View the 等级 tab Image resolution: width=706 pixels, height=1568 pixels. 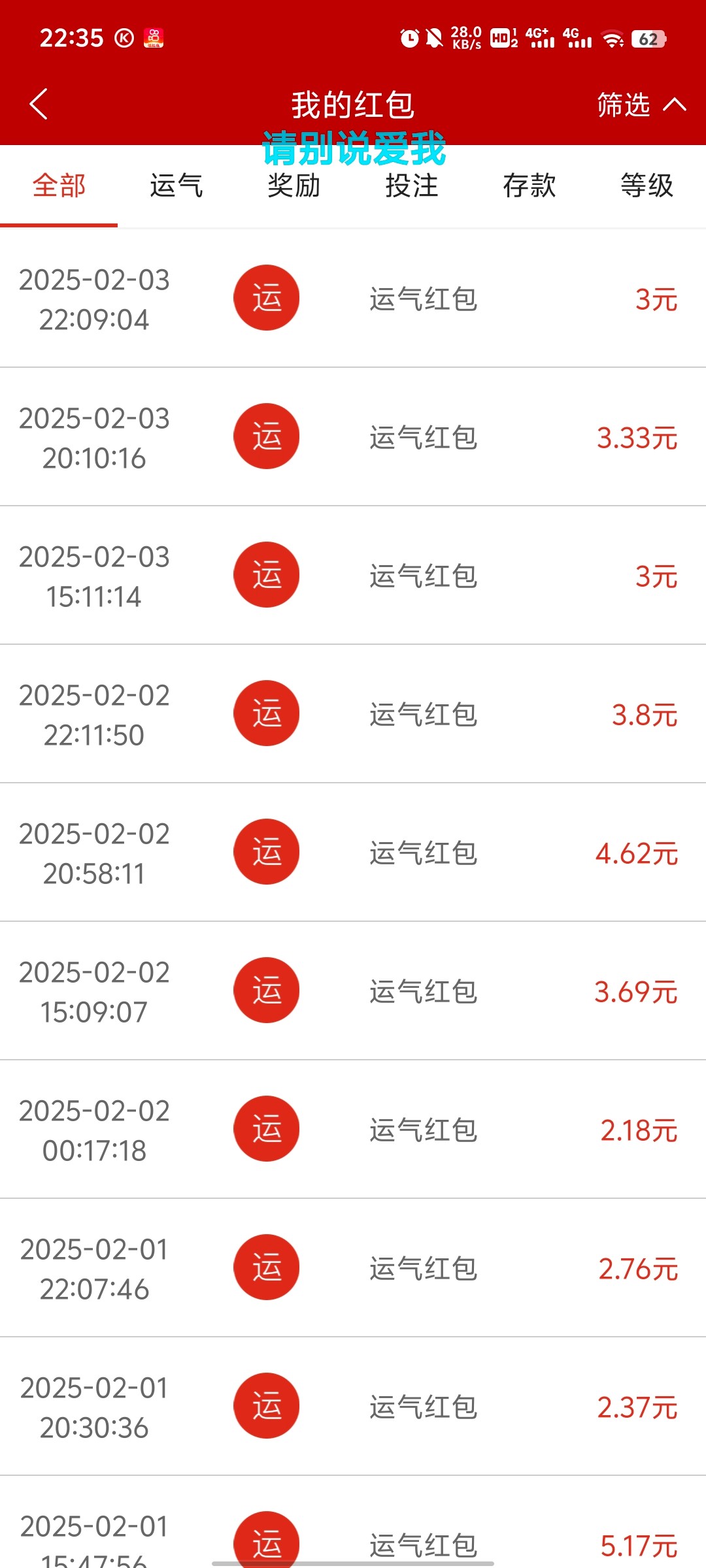(x=647, y=186)
